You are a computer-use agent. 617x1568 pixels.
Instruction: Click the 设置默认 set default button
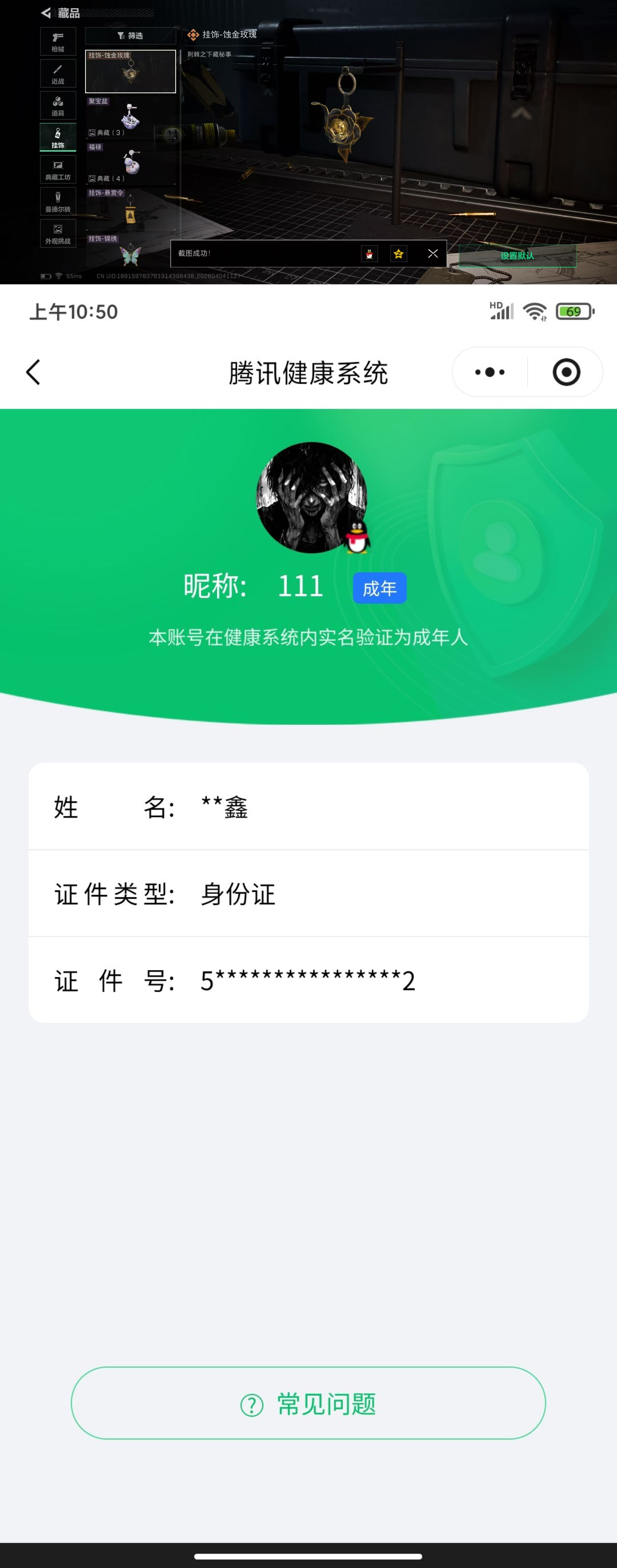tap(517, 256)
